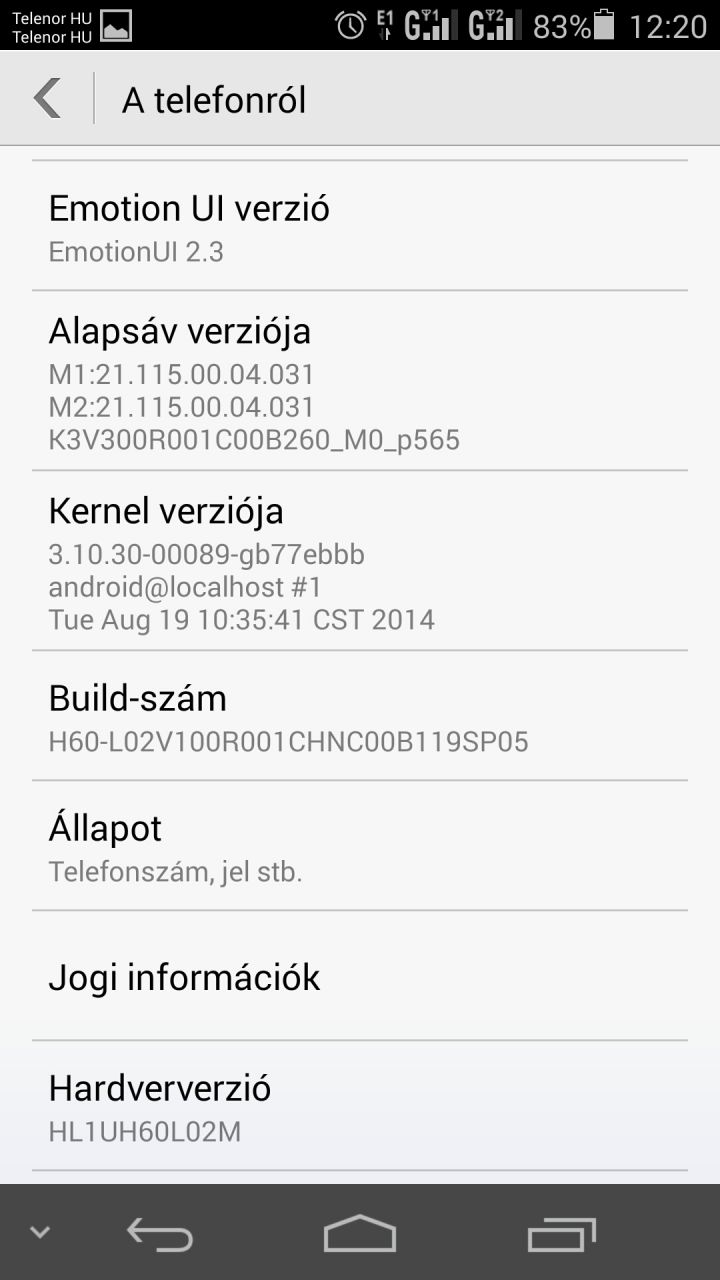
Task: Go back from A telefonról screen
Action: point(47,99)
